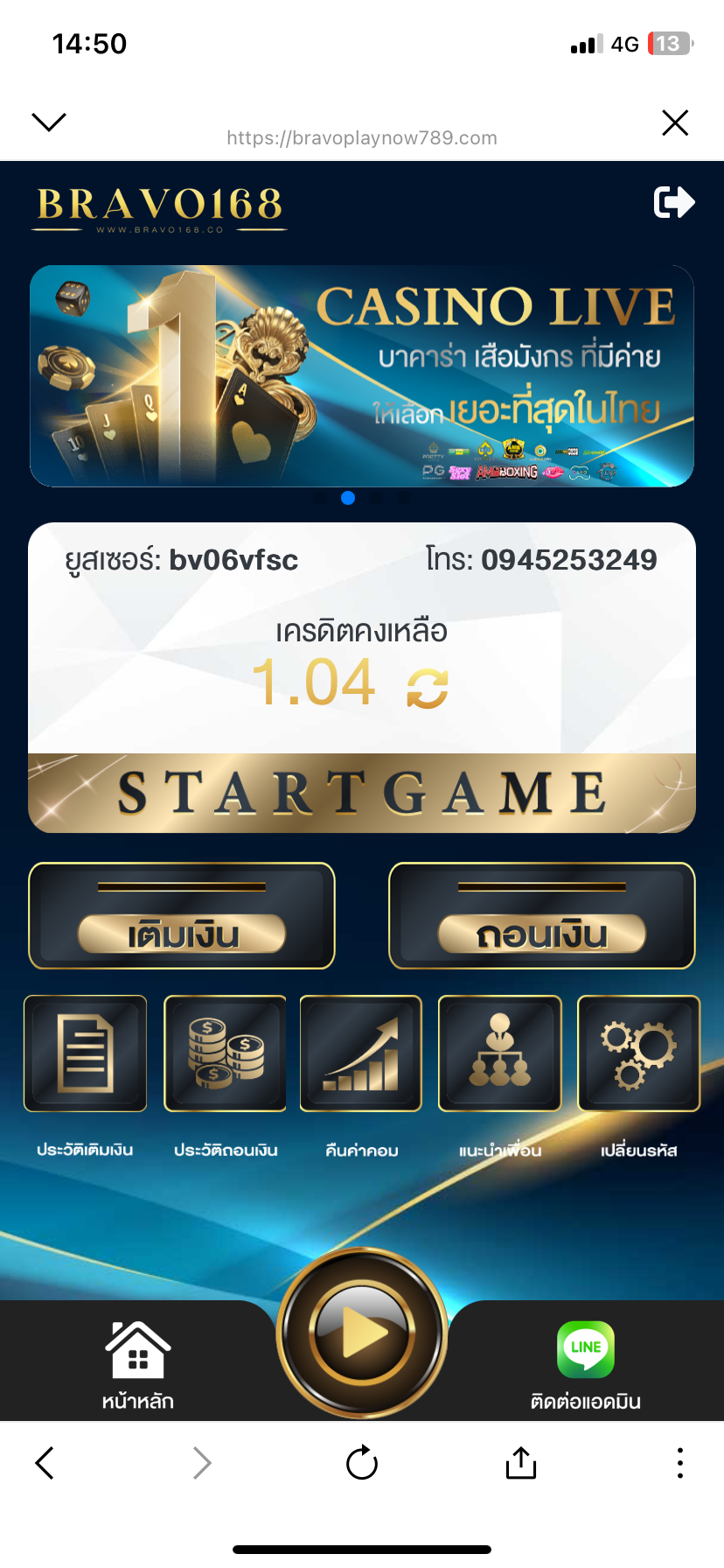The width and height of the screenshot is (724, 1568).
Task: Go back in the browser toolbar
Action: pos(45,1463)
